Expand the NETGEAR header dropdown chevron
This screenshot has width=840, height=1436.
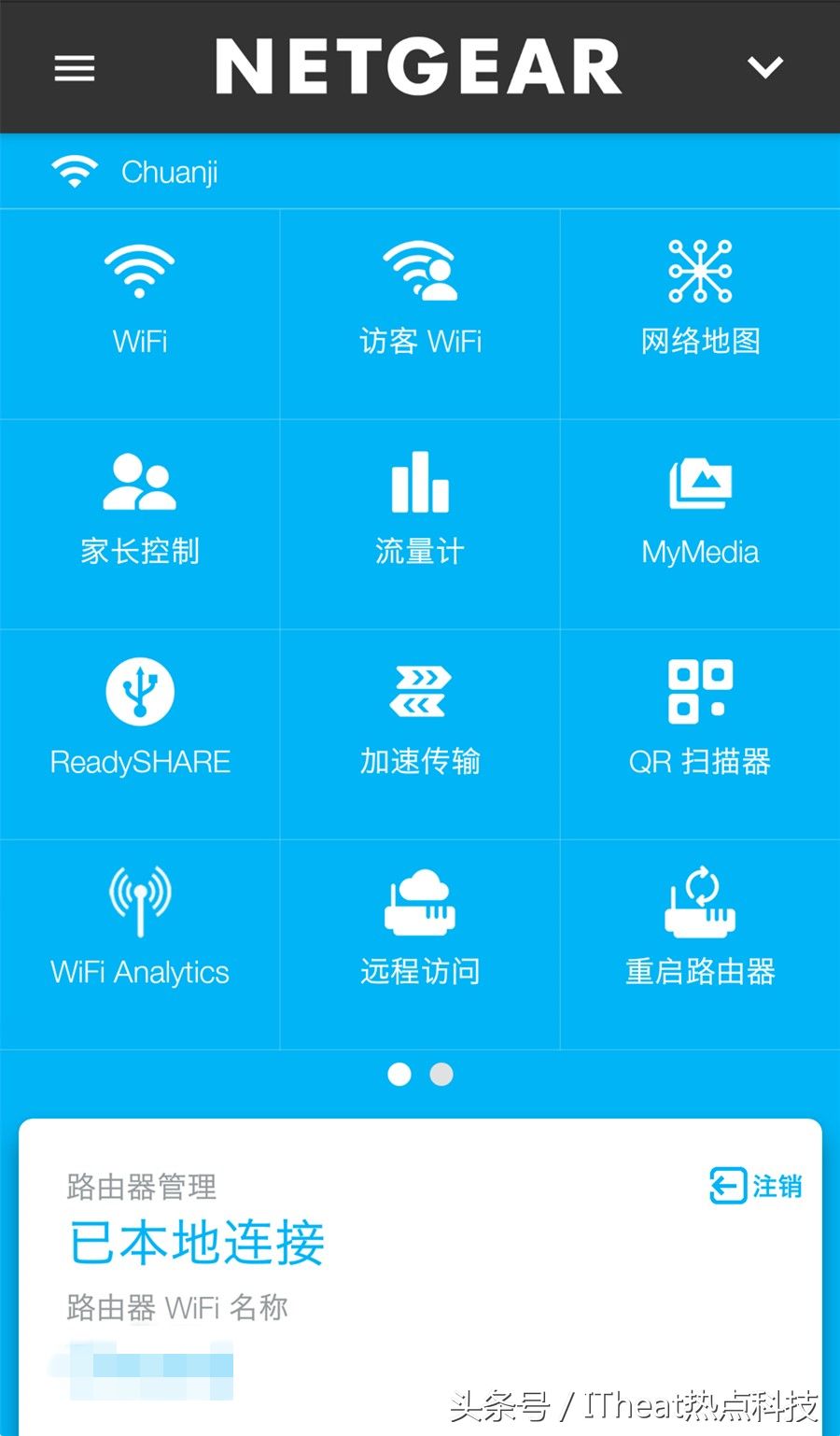click(764, 67)
